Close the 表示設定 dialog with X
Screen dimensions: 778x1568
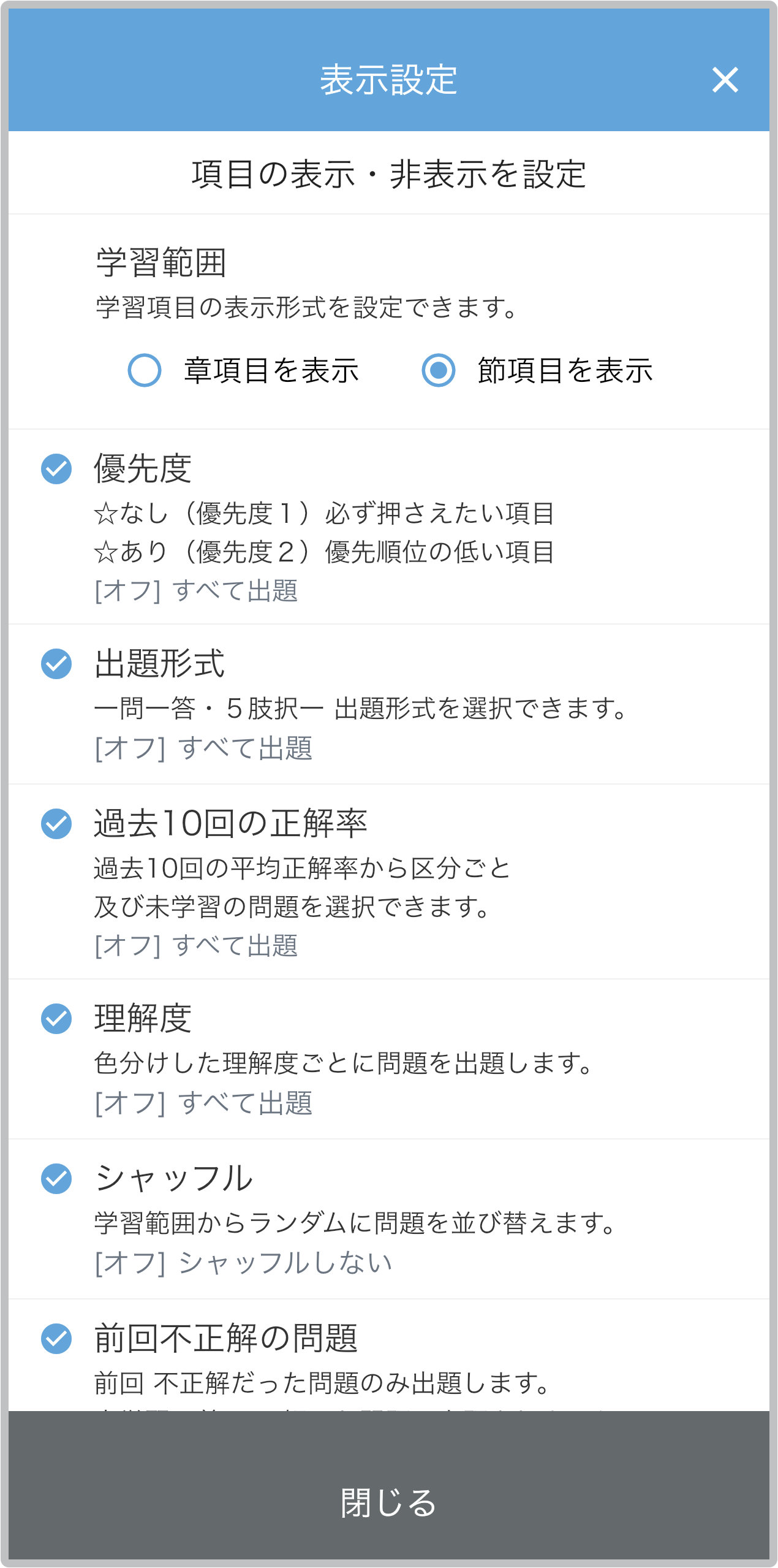725,80
